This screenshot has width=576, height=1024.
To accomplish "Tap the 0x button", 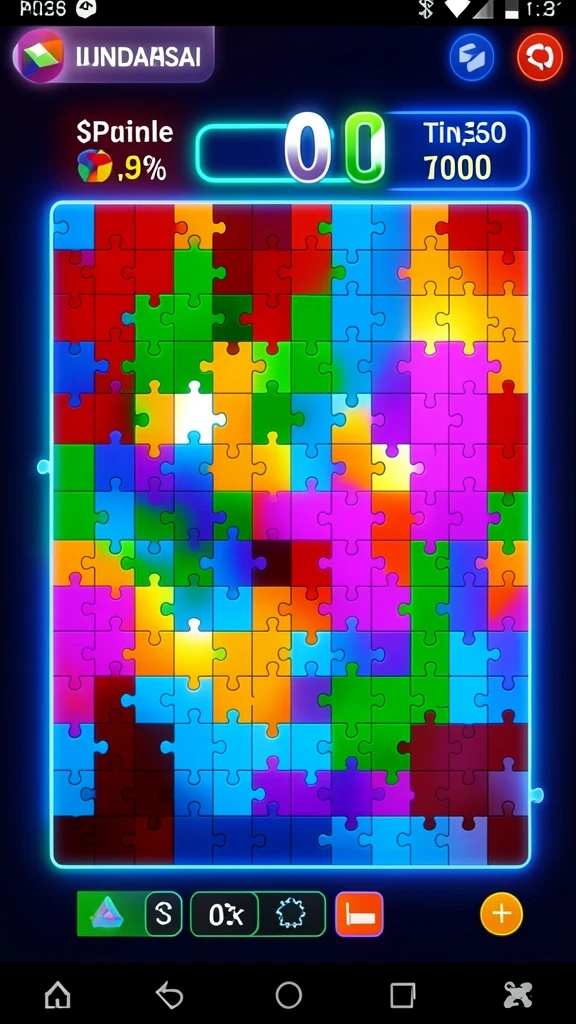I will point(225,914).
